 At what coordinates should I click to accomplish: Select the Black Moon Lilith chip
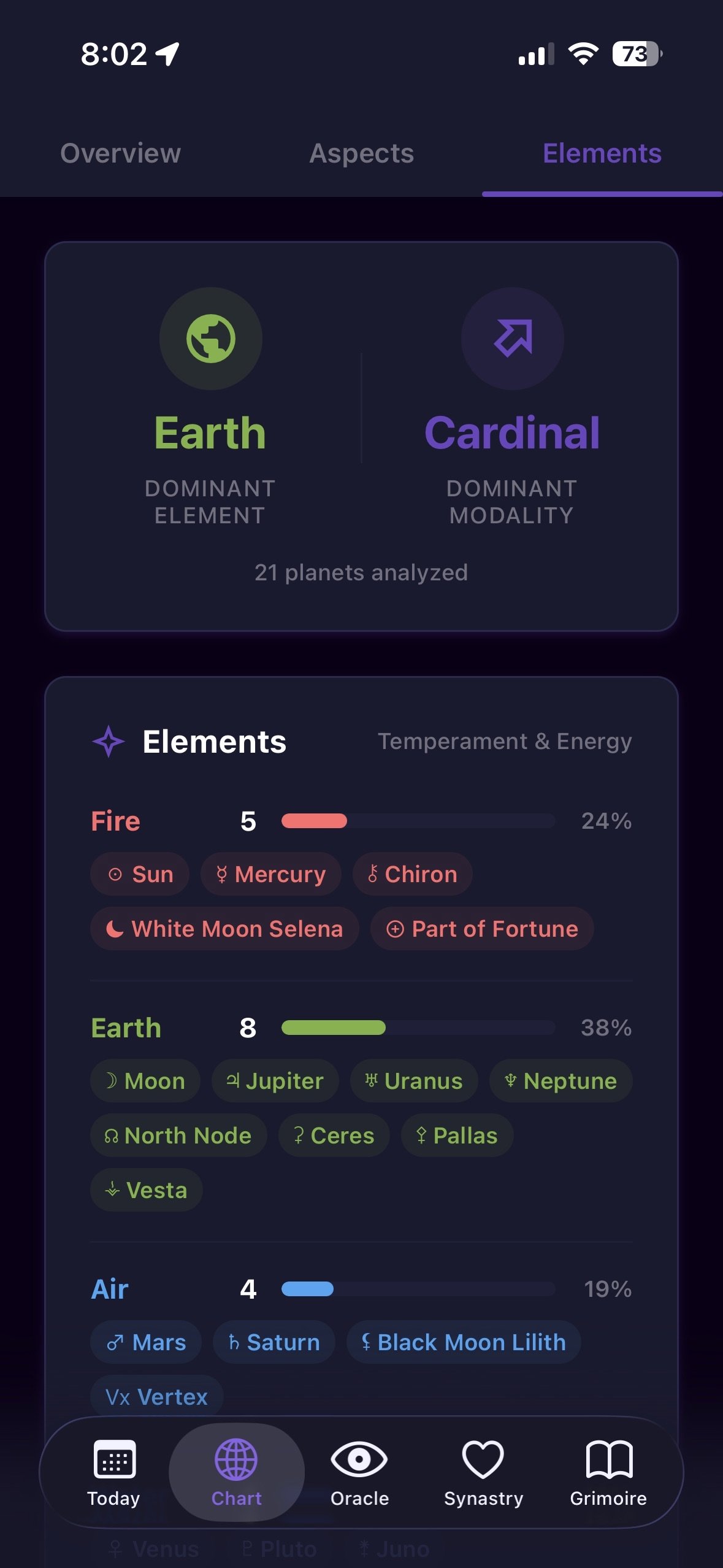tap(464, 1342)
